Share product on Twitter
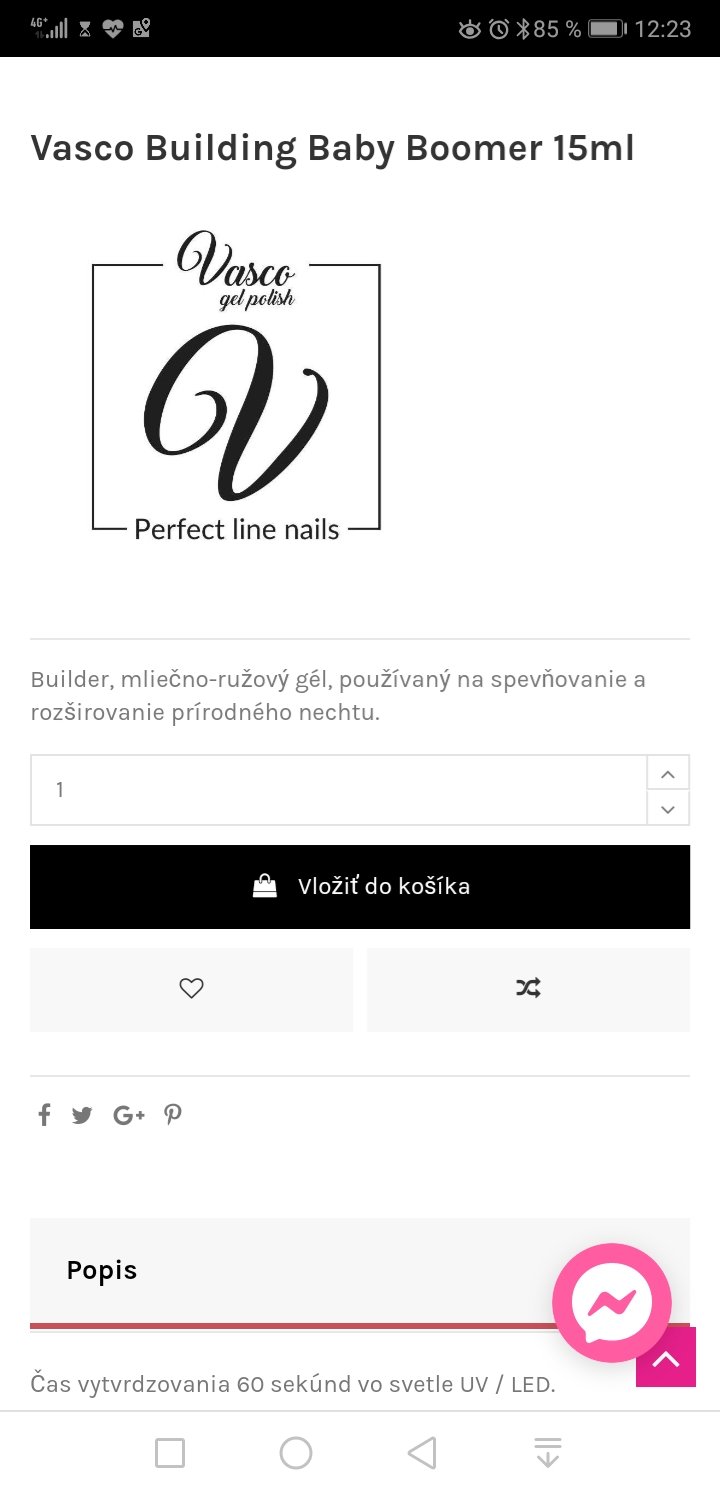720x1496 pixels. point(82,1115)
